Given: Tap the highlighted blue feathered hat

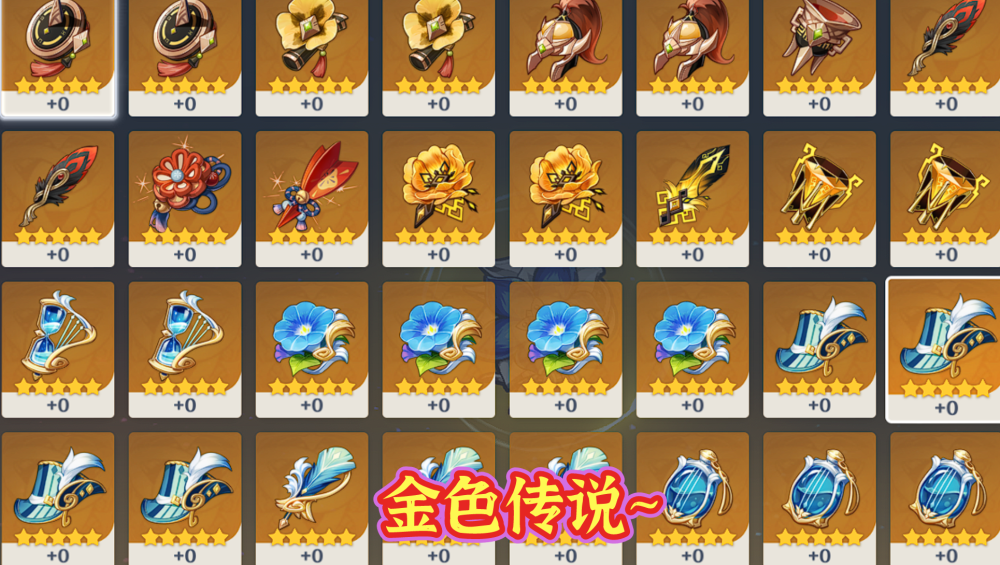Looking at the screenshot, I should (944, 342).
